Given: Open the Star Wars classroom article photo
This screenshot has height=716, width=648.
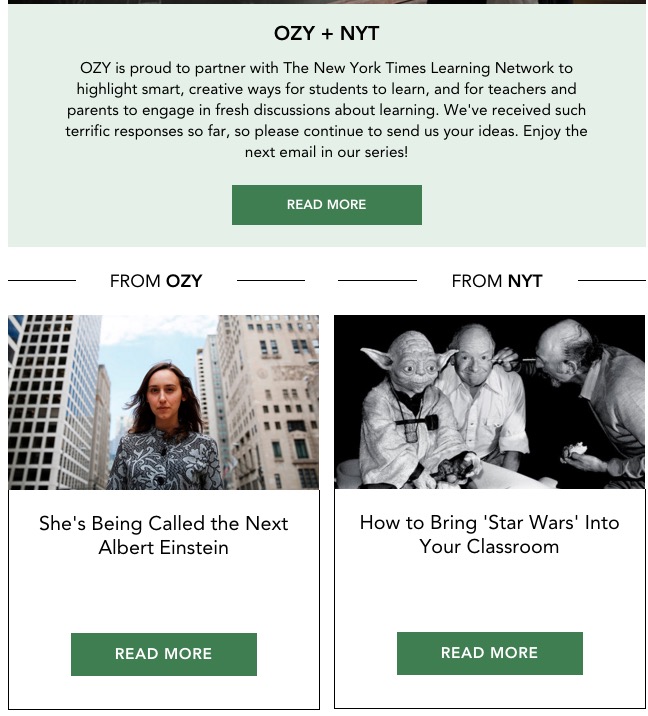Looking at the screenshot, I should (x=489, y=402).
